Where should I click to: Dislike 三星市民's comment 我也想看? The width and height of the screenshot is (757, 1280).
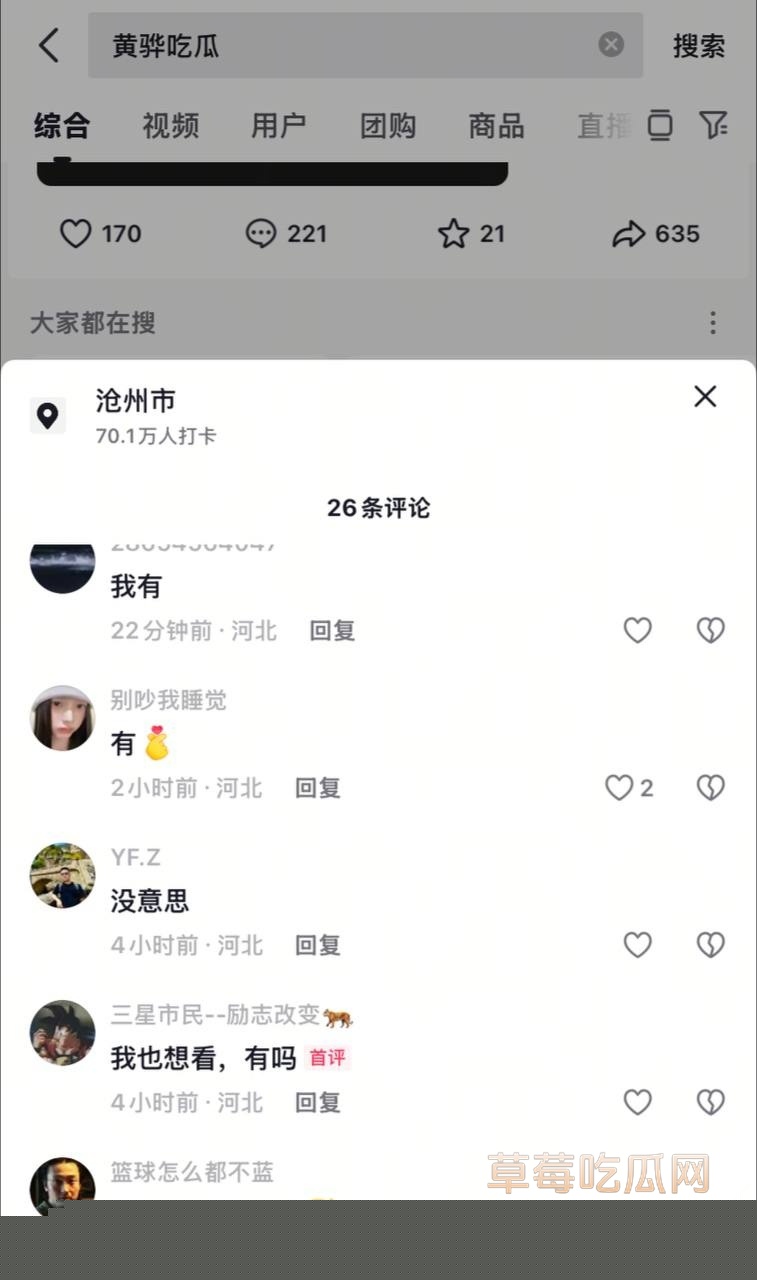tap(710, 1102)
